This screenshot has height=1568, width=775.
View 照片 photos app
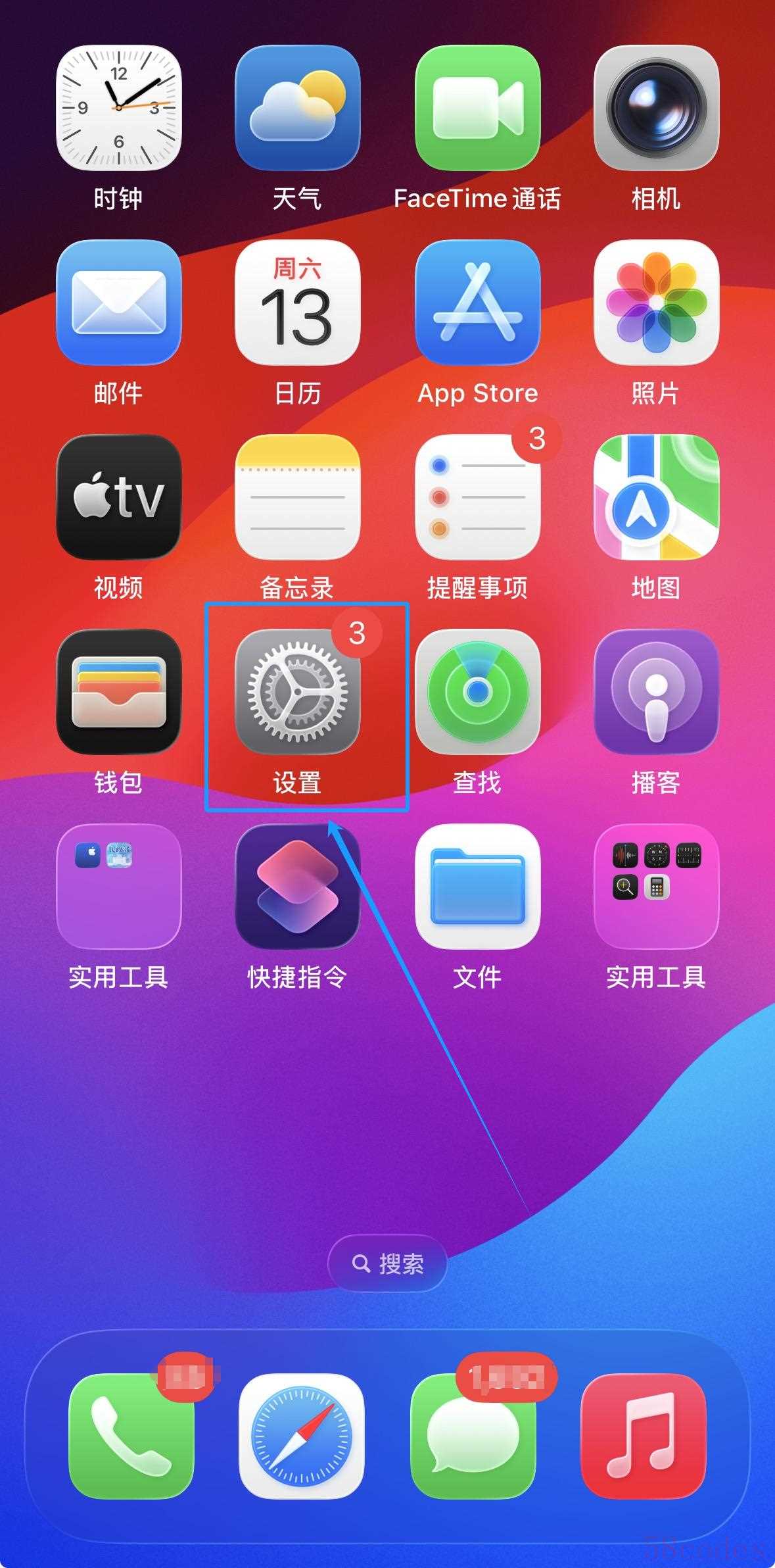(656, 303)
